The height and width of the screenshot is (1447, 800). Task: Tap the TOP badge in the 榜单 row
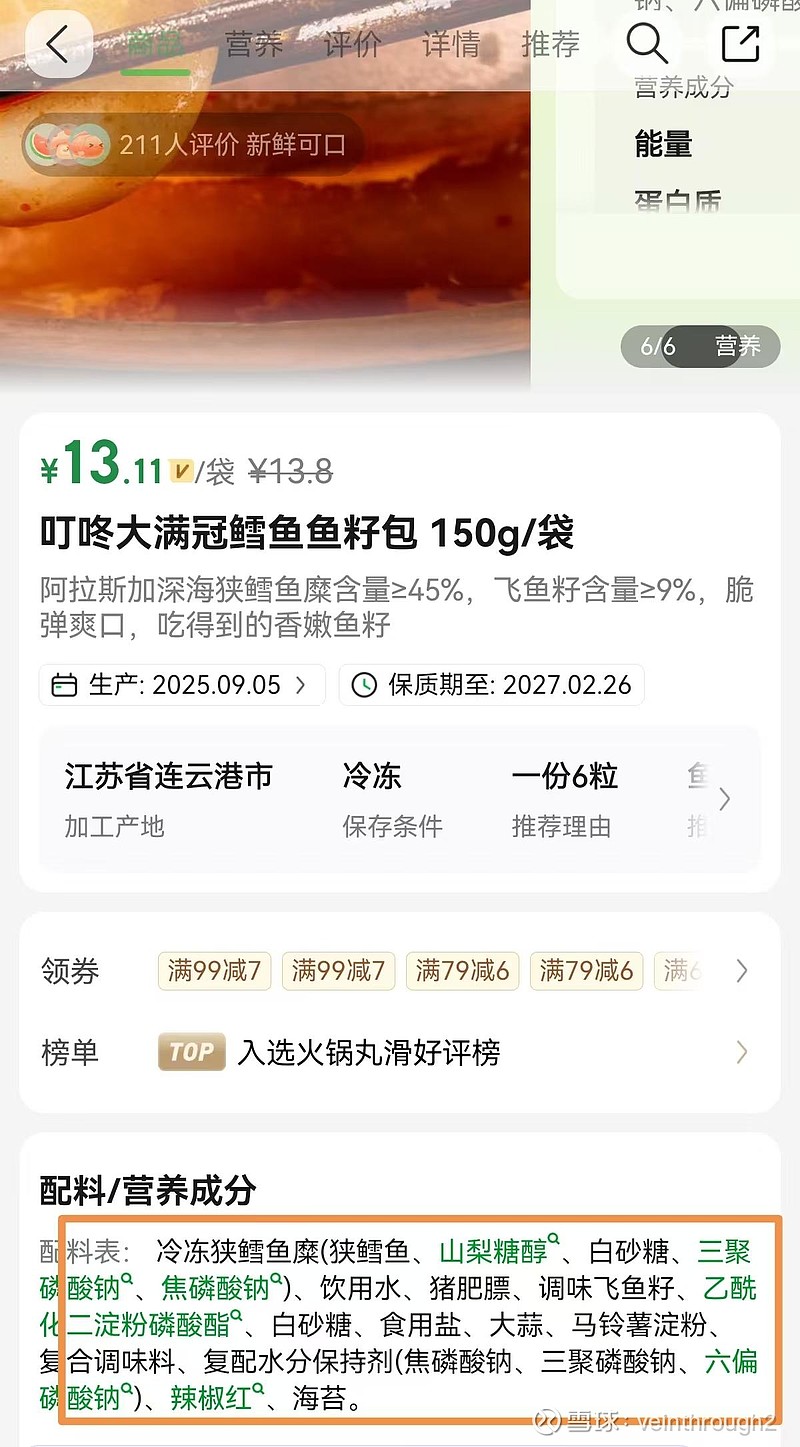pyautogui.click(x=191, y=1052)
